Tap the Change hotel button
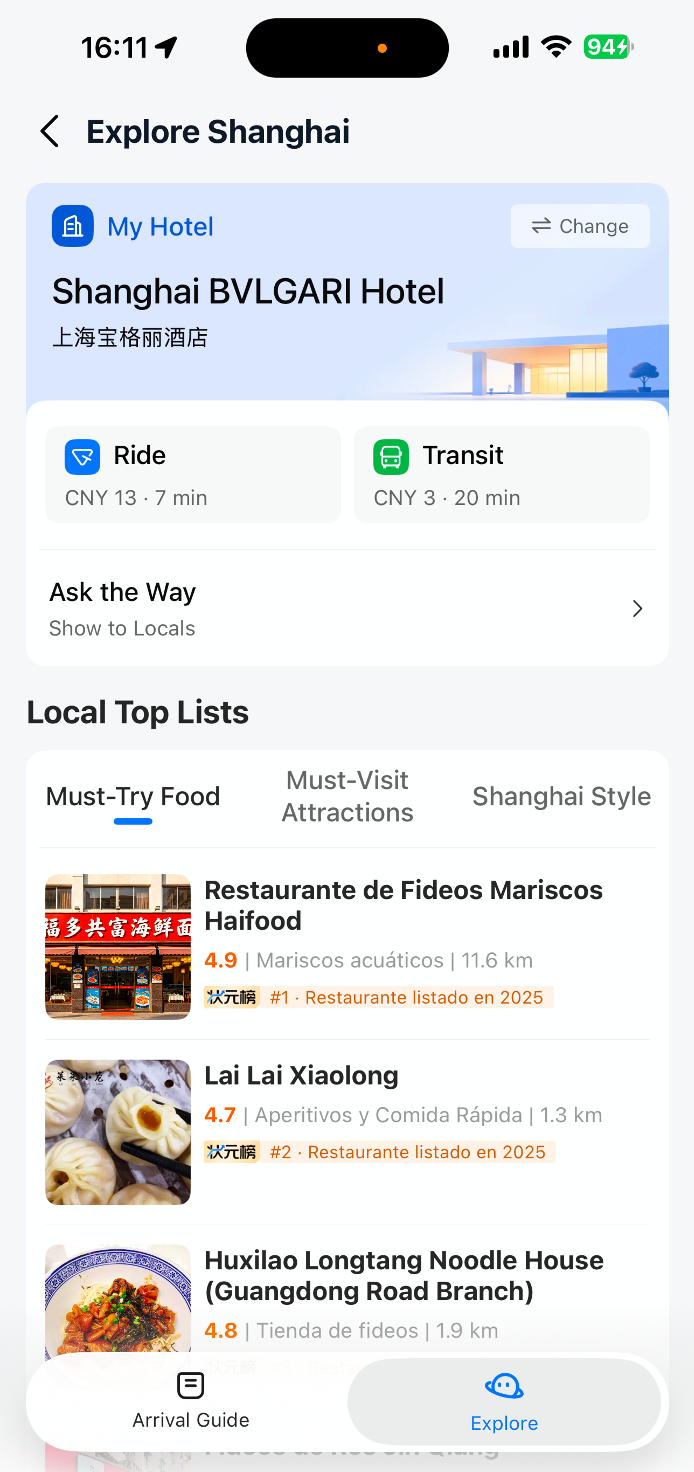 [580, 226]
